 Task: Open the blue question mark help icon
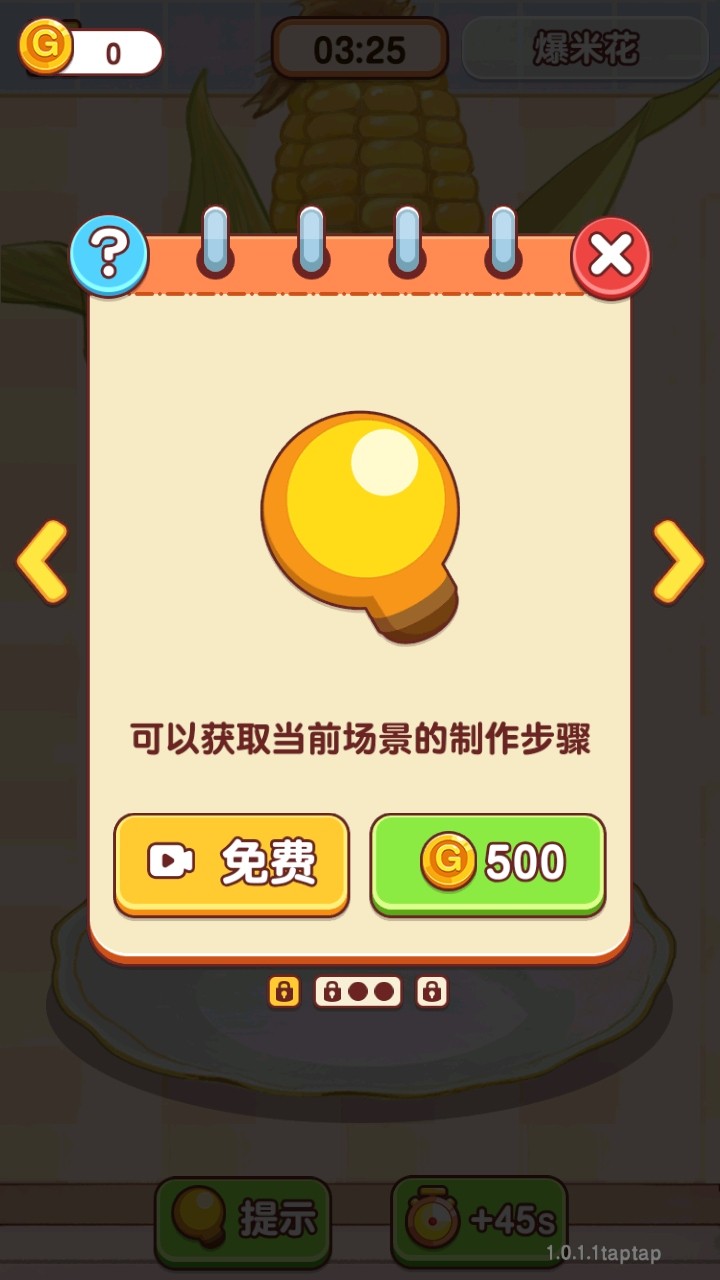pos(110,256)
